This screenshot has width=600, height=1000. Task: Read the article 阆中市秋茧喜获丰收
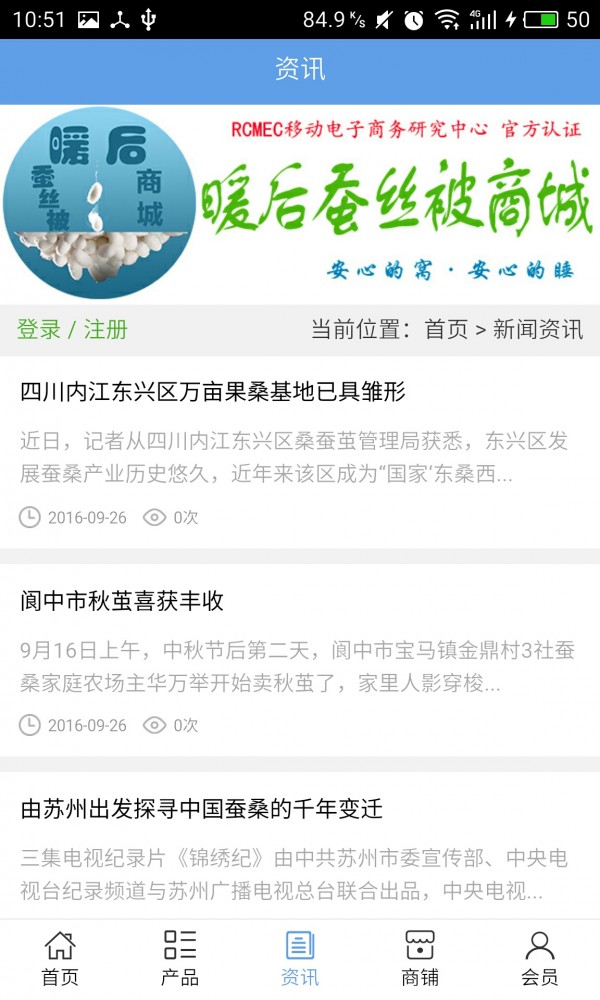[x=122, y=601]
